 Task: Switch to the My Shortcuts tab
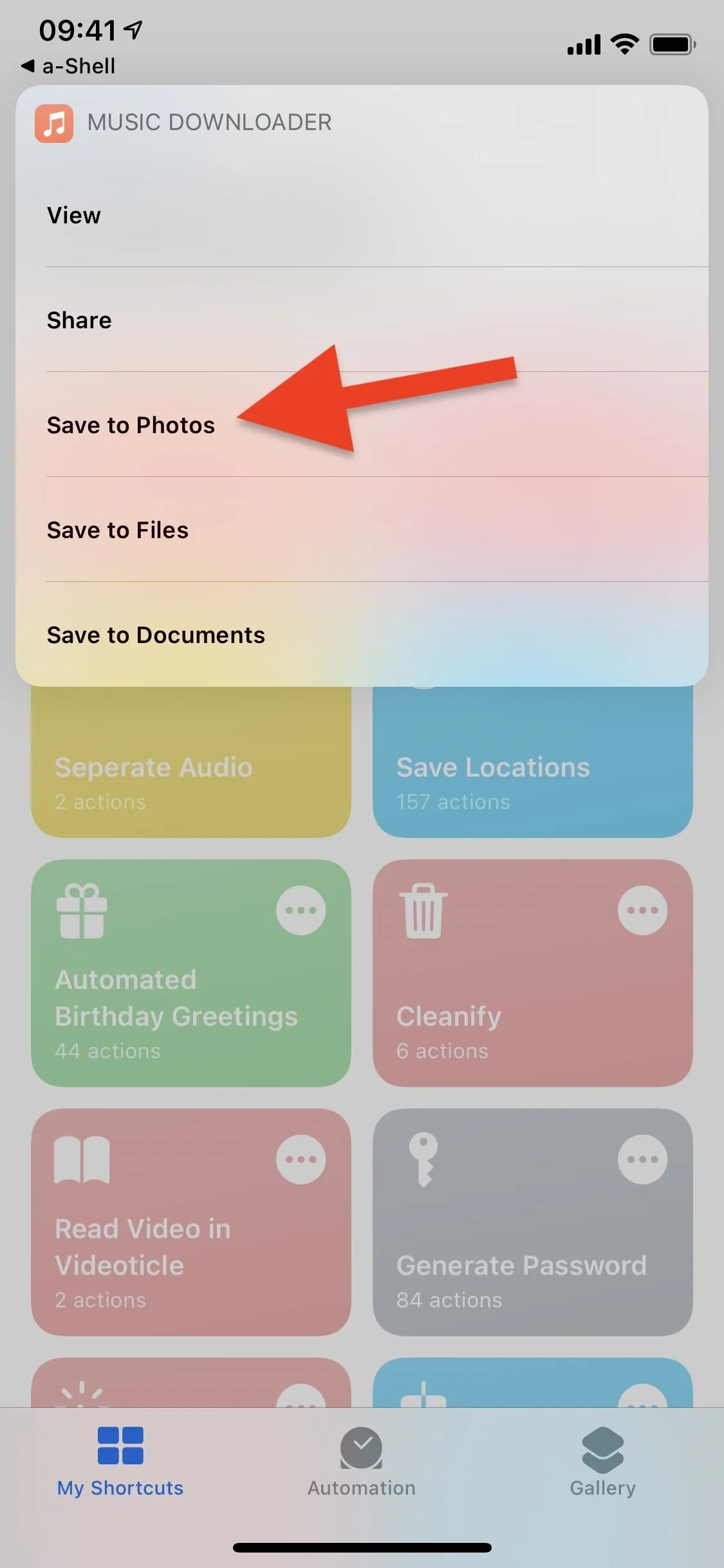pos(120,1462)
